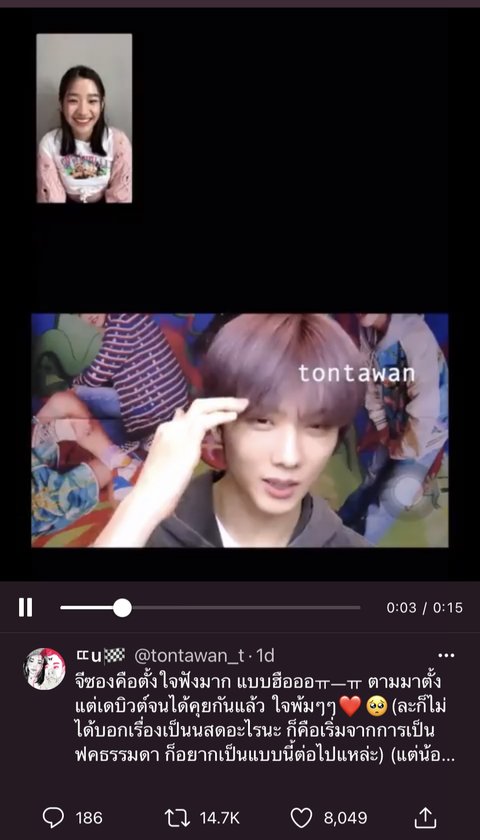Like the tweet with 8,049 likes
This screenshot has height=840, width=480.
(x=301, y=818)
